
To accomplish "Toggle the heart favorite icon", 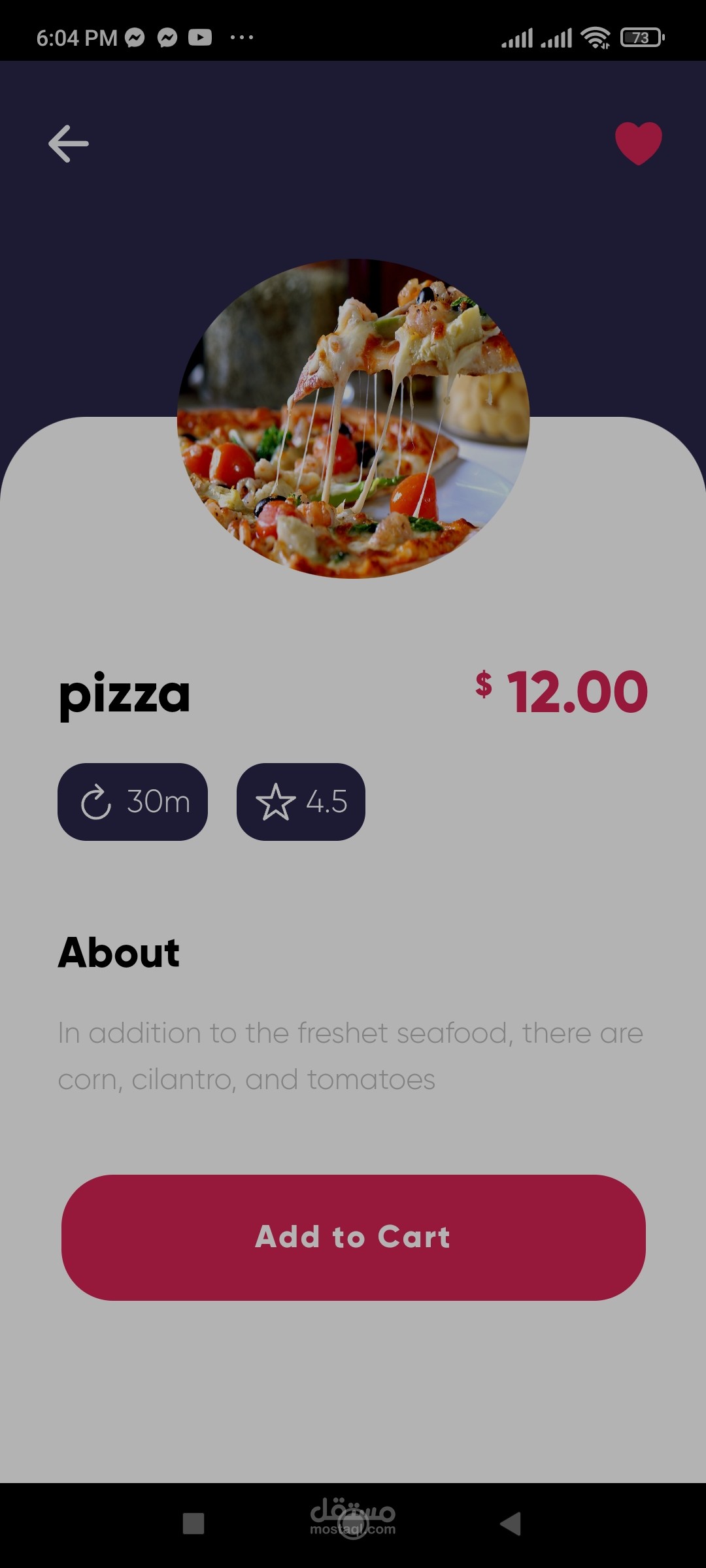I will pyautogui.click(x=638, y=143).
